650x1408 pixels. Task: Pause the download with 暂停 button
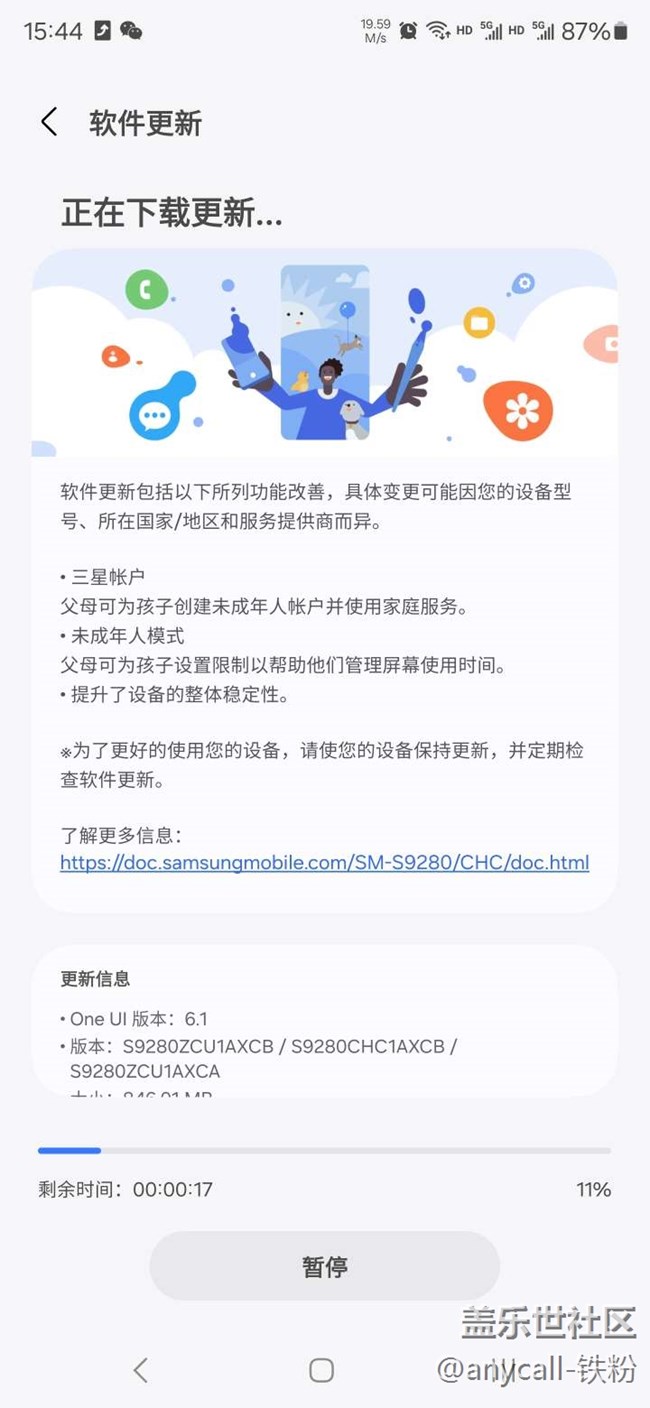point(325,1267)
